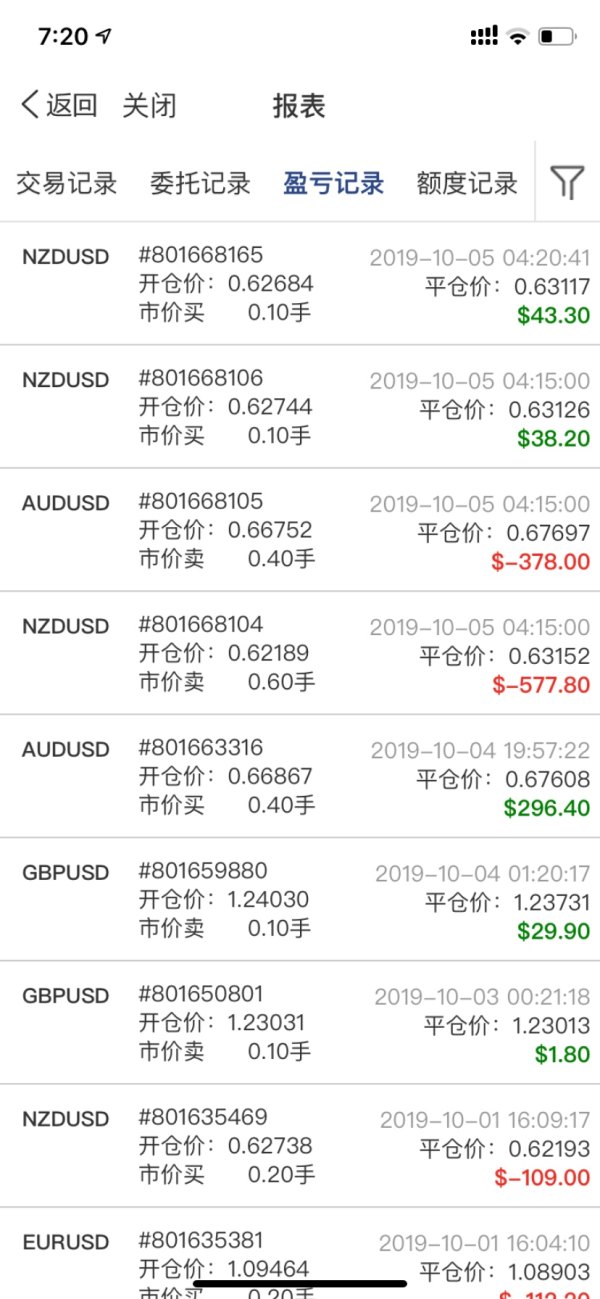Open GBPUSD record #801659880
Screen dimensions: 600x1299
(x=300, y=900)
